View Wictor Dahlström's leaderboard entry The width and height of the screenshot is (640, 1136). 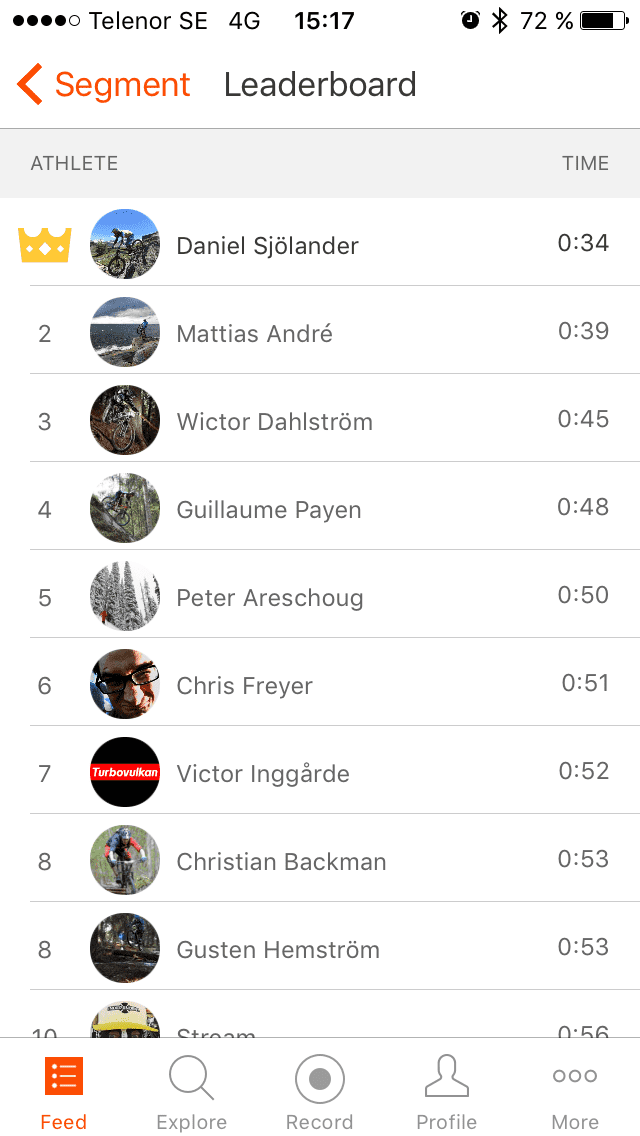(x=320, y=419)
